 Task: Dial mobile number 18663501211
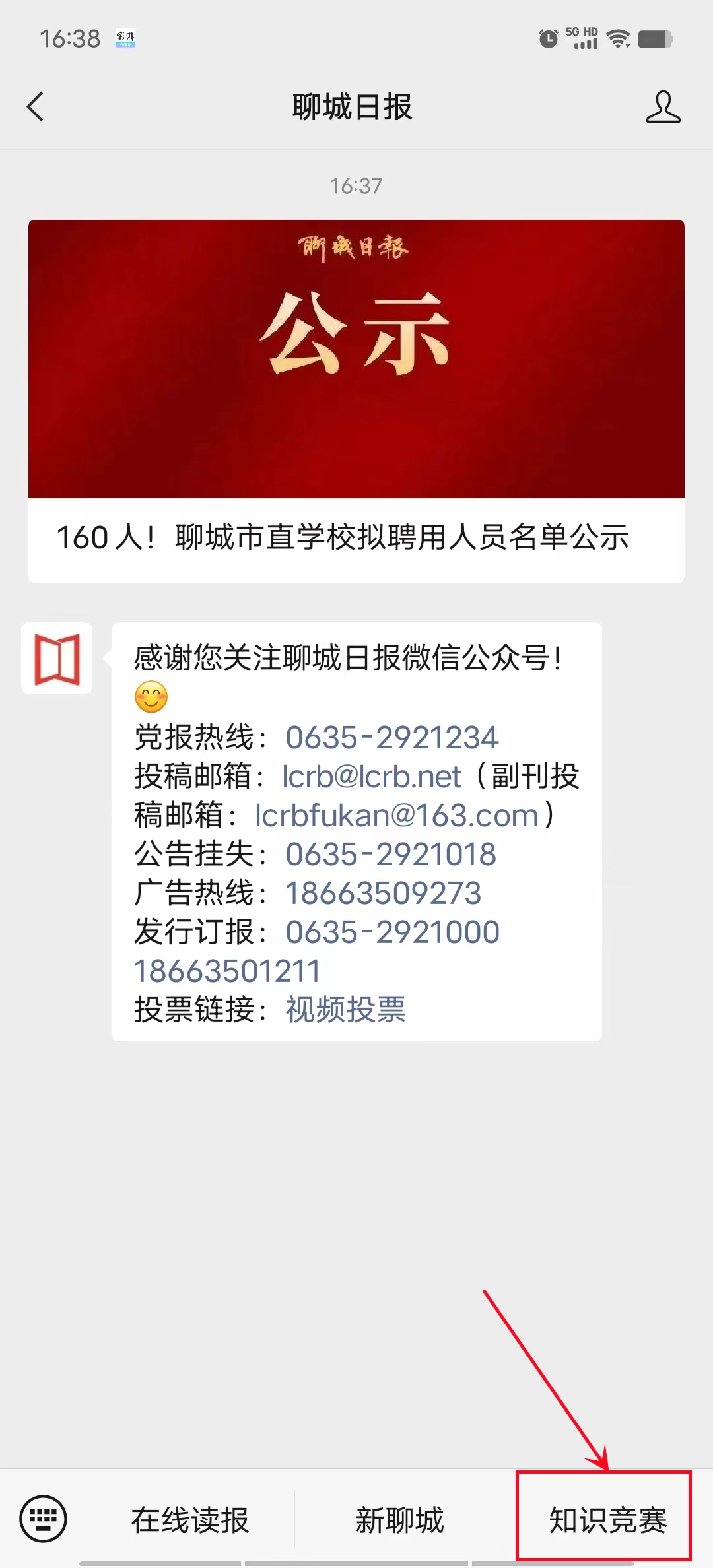coord(227,971)
